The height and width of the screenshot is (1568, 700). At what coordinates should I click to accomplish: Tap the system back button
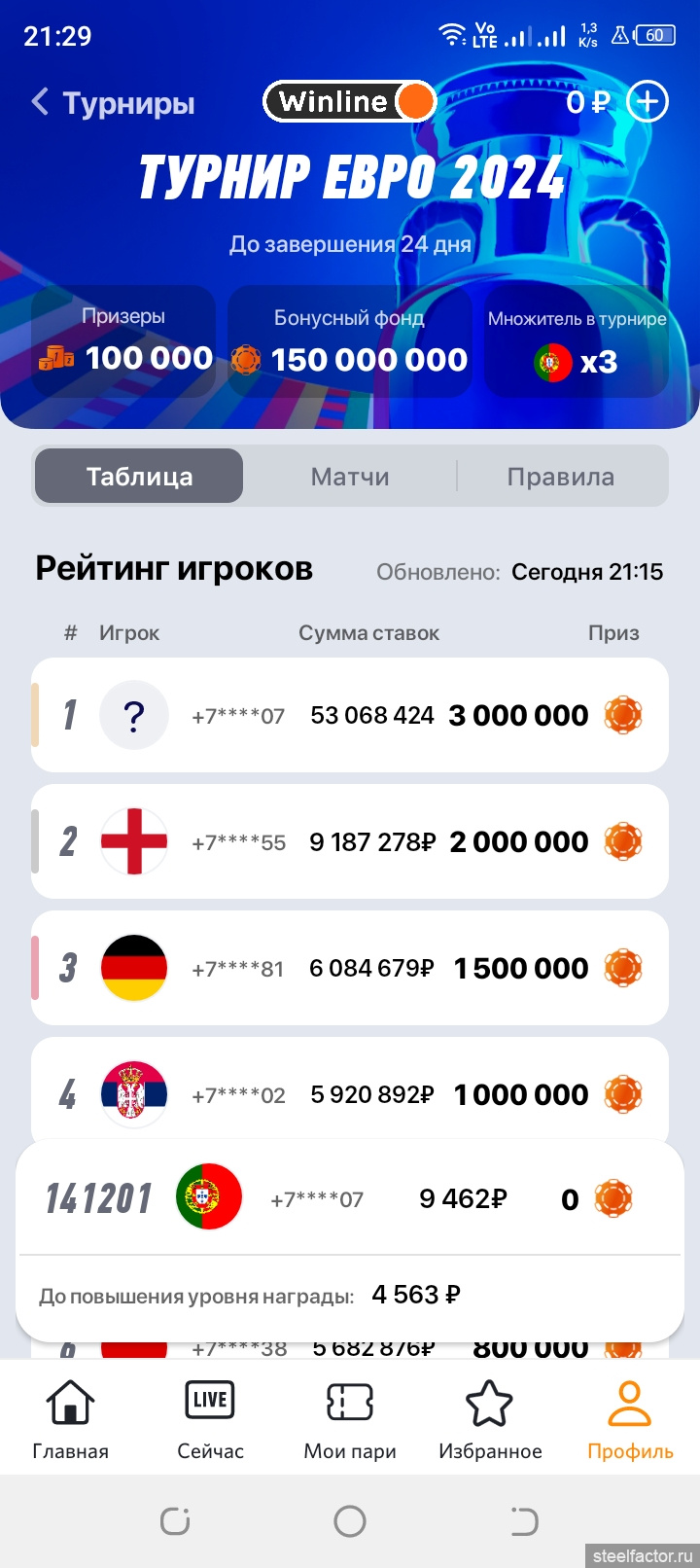click(x=524, y=1520)
